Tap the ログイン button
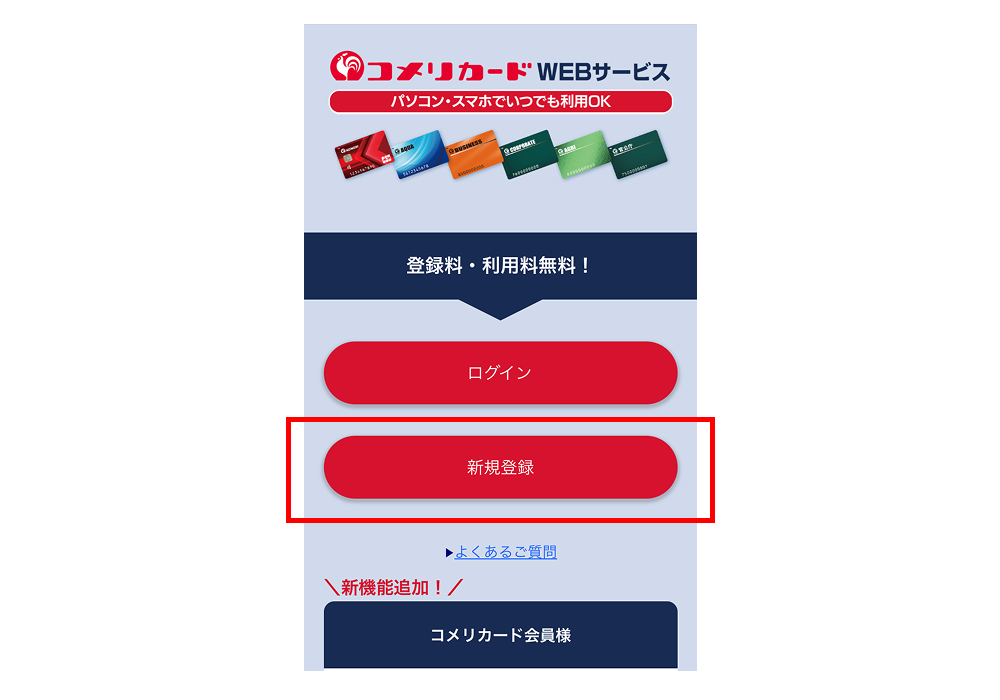This screenshot has width=1000, height=700. pos(500,373)
